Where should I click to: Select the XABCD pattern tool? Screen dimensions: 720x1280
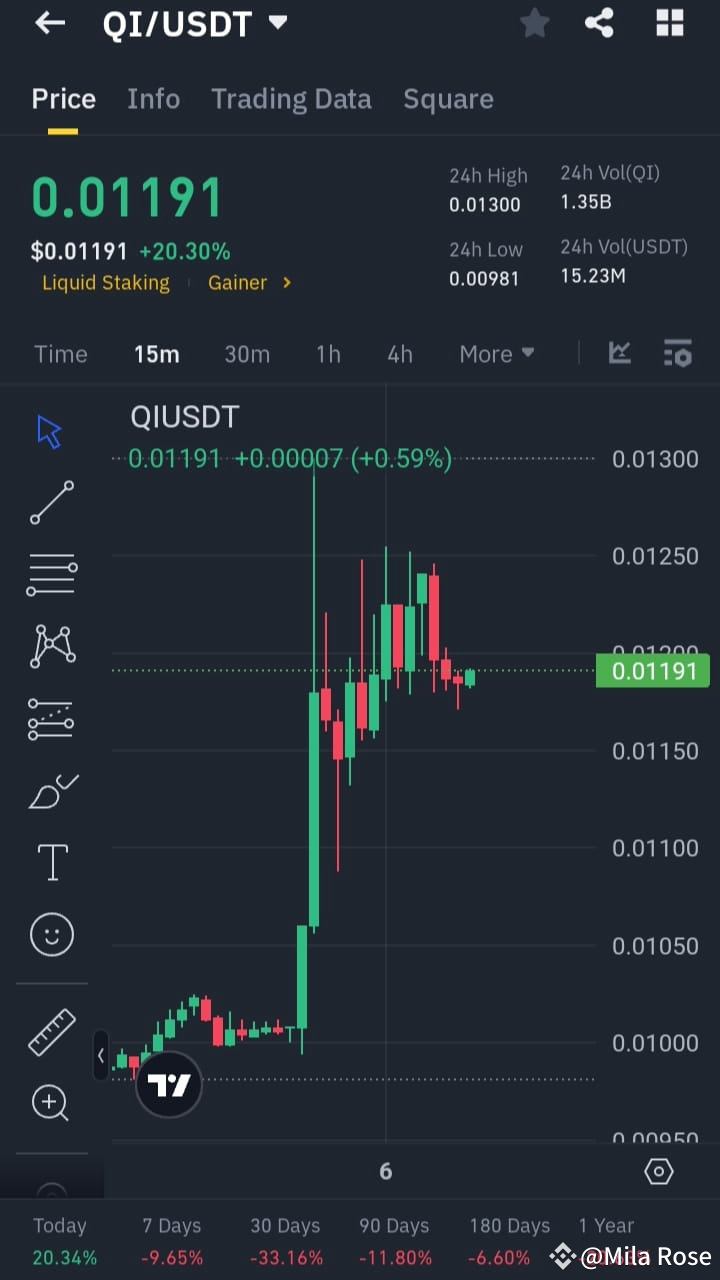pos(51,645)
